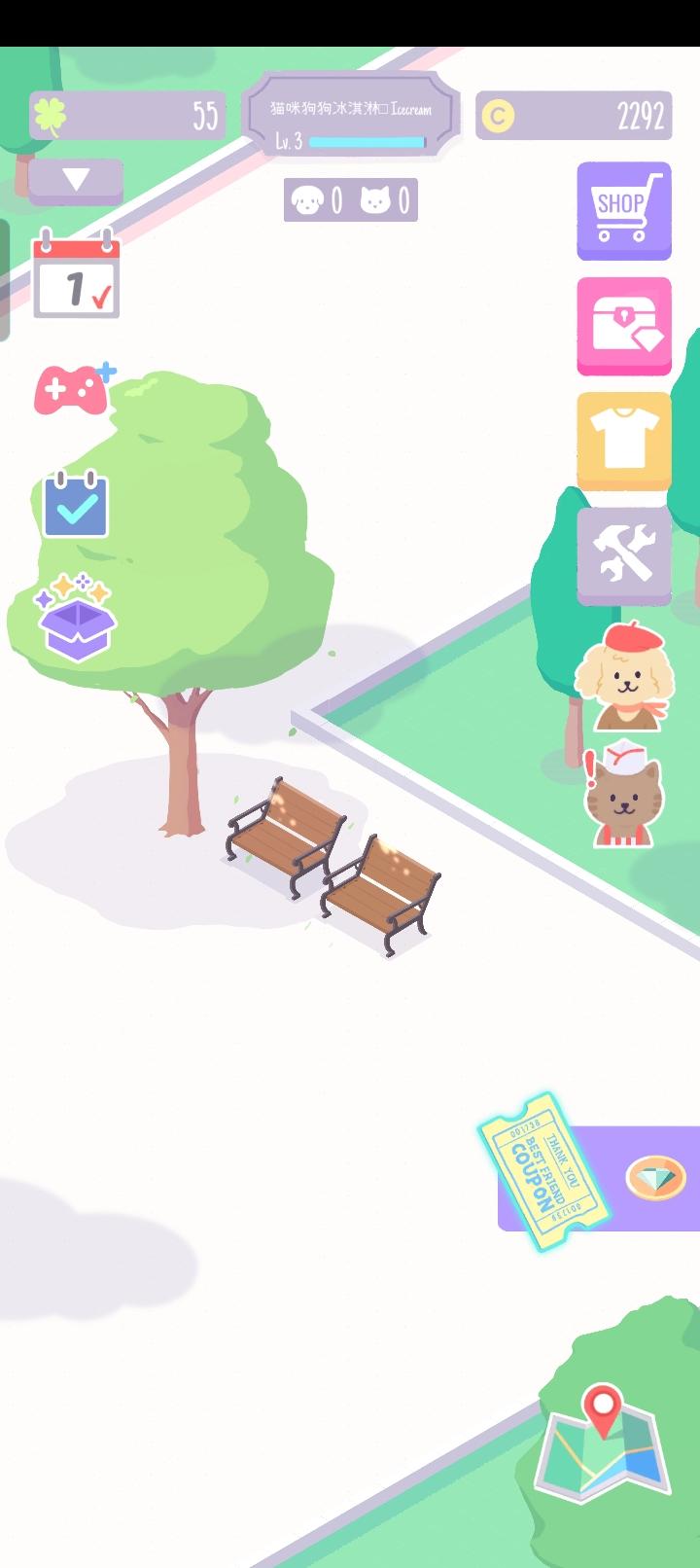Open the SHOP cart icon

tap(623, 212)
